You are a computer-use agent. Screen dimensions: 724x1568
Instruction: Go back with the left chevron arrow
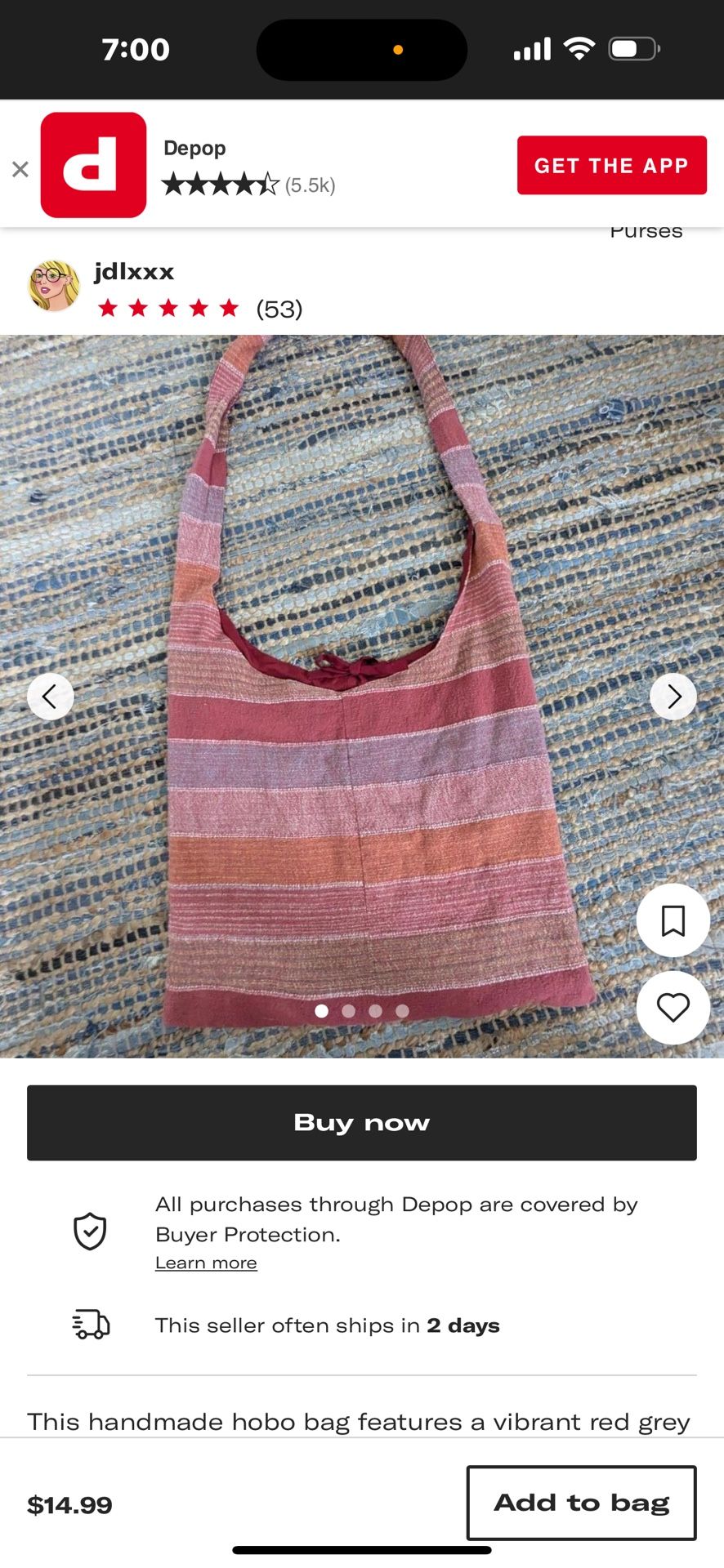pos(51,696)
